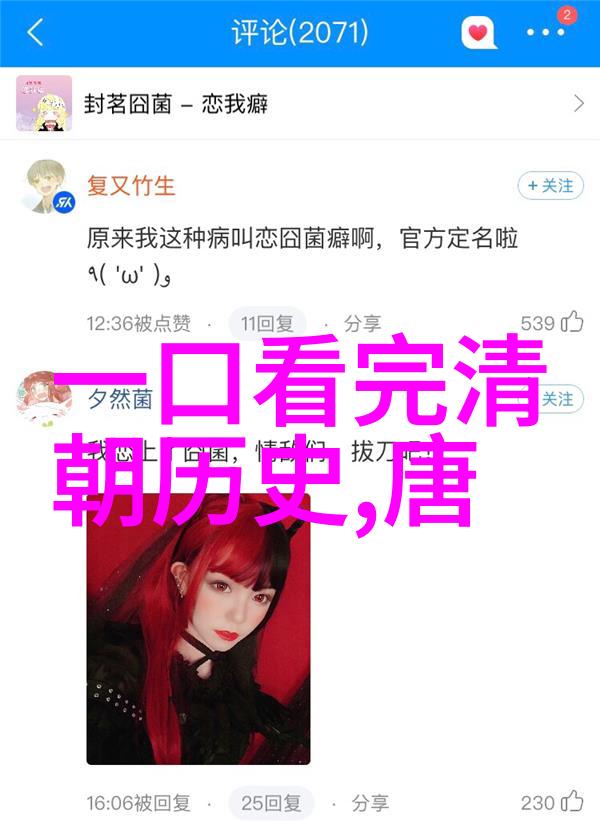Viewport: 600px width, 836px height.
Task: Open the messages icon with heart badge
Action: point(480,34)
